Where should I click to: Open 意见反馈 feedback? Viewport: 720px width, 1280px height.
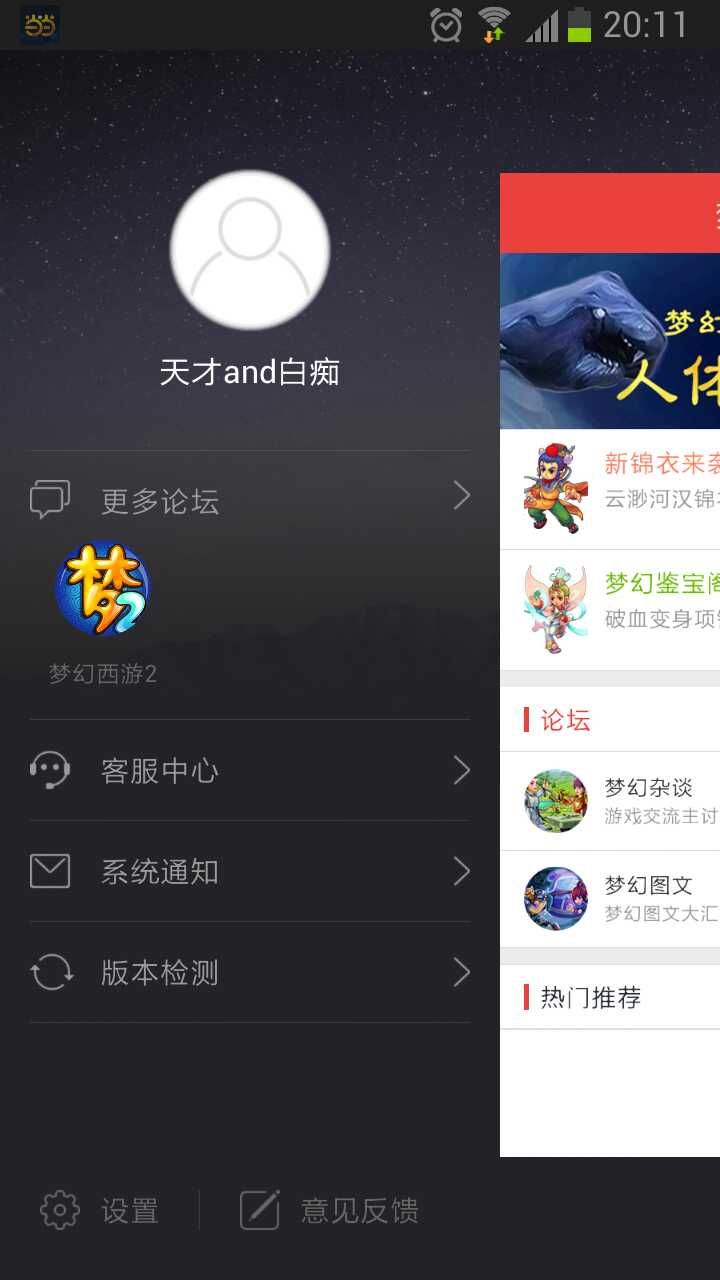[330, 1211]
